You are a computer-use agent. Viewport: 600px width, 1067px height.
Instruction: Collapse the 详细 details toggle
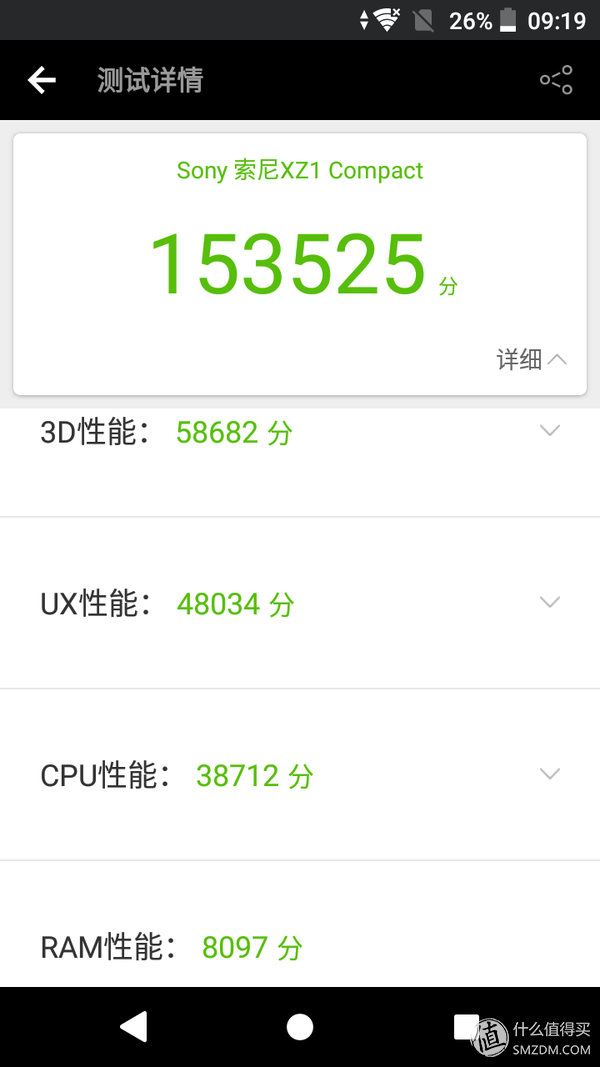(532, 359)
